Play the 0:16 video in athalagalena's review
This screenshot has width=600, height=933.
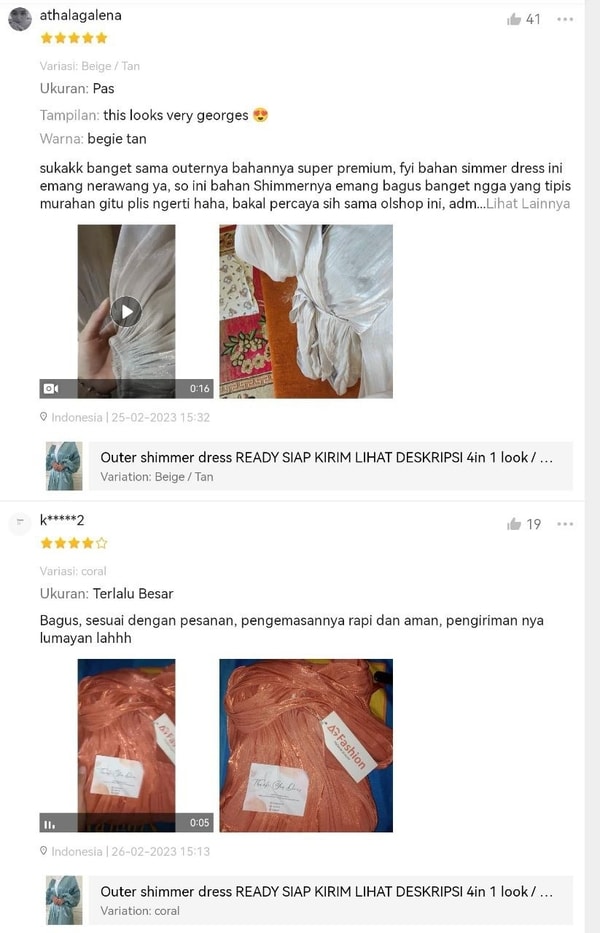pos(126,311)
